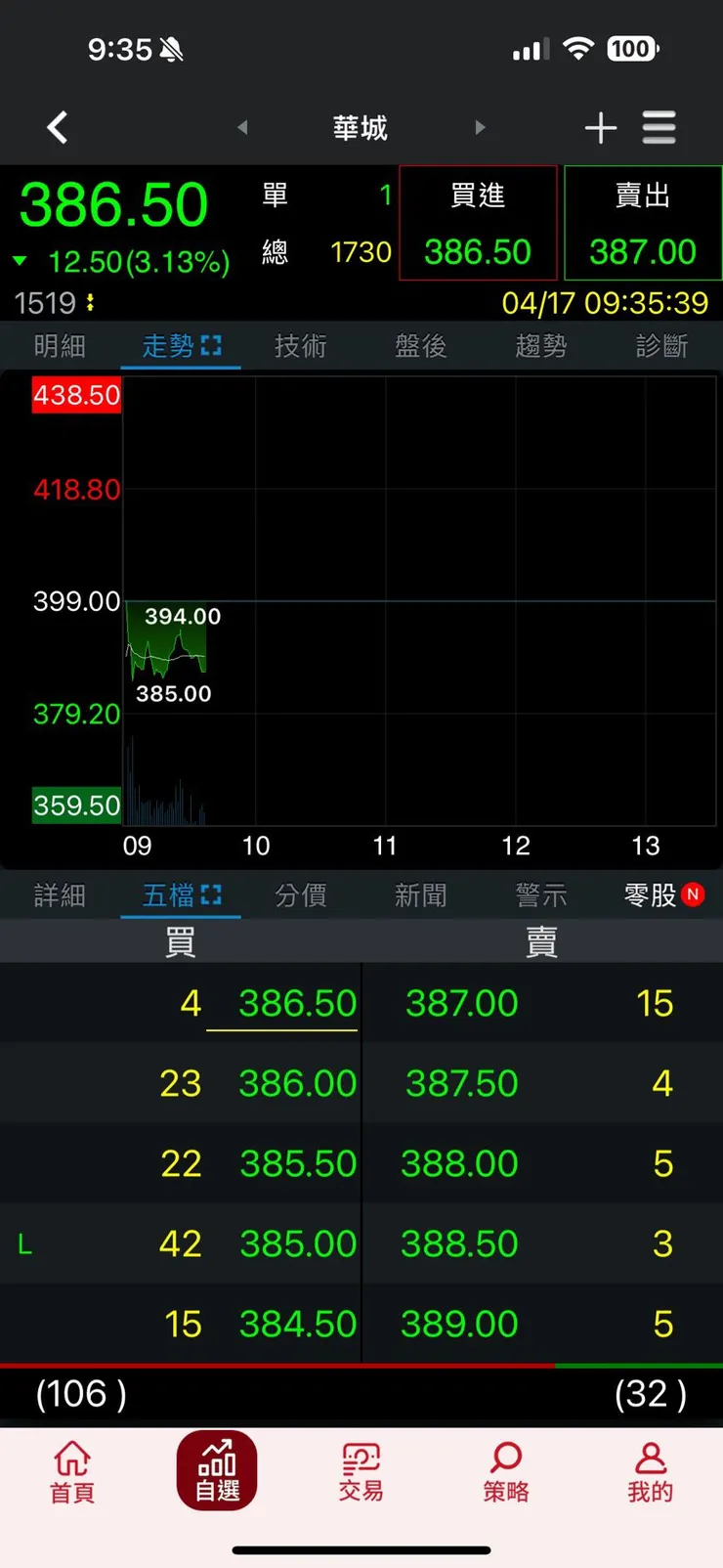Open the 診斷 tab
The width and height of the screenshot is (723, 1568).
(x=661, y=346)
